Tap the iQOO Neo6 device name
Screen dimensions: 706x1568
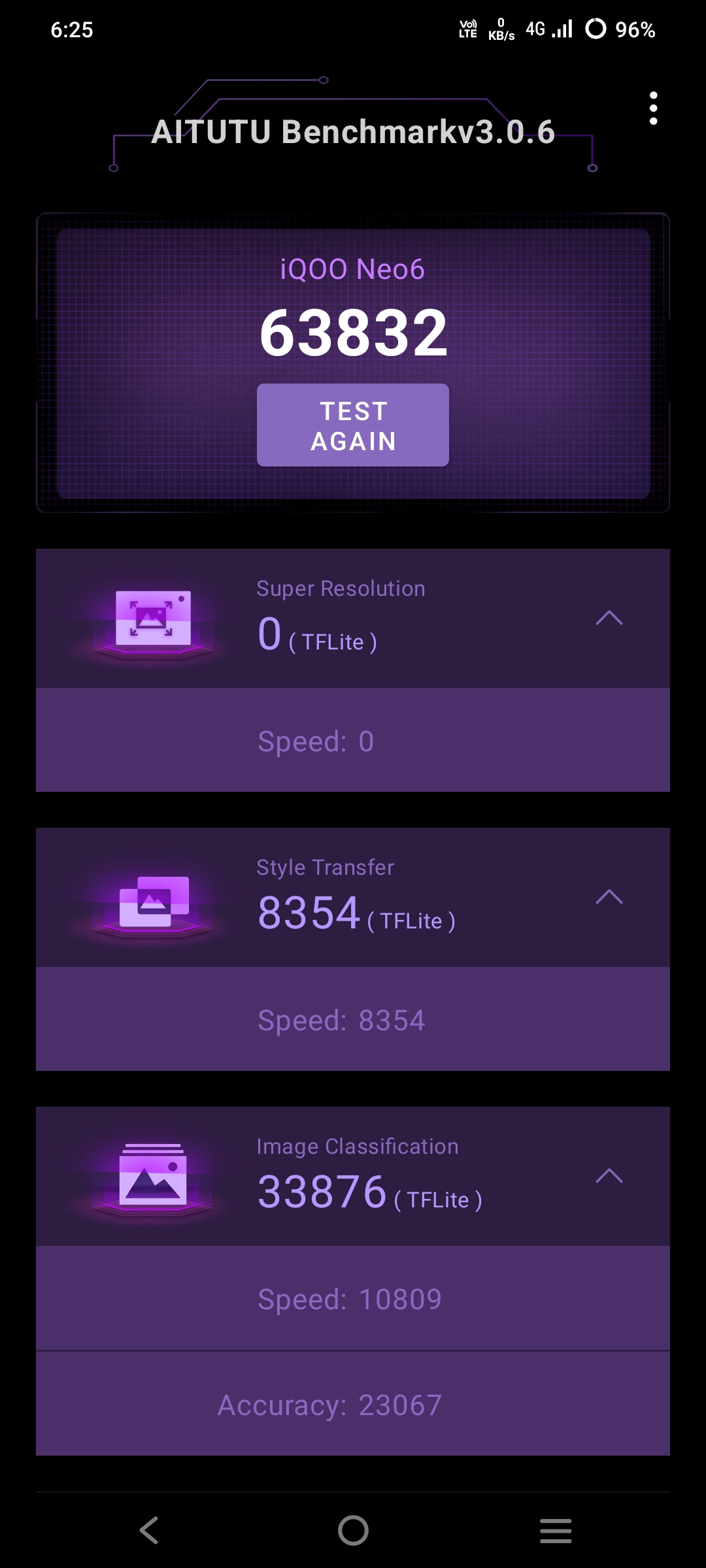pos(352,270)
